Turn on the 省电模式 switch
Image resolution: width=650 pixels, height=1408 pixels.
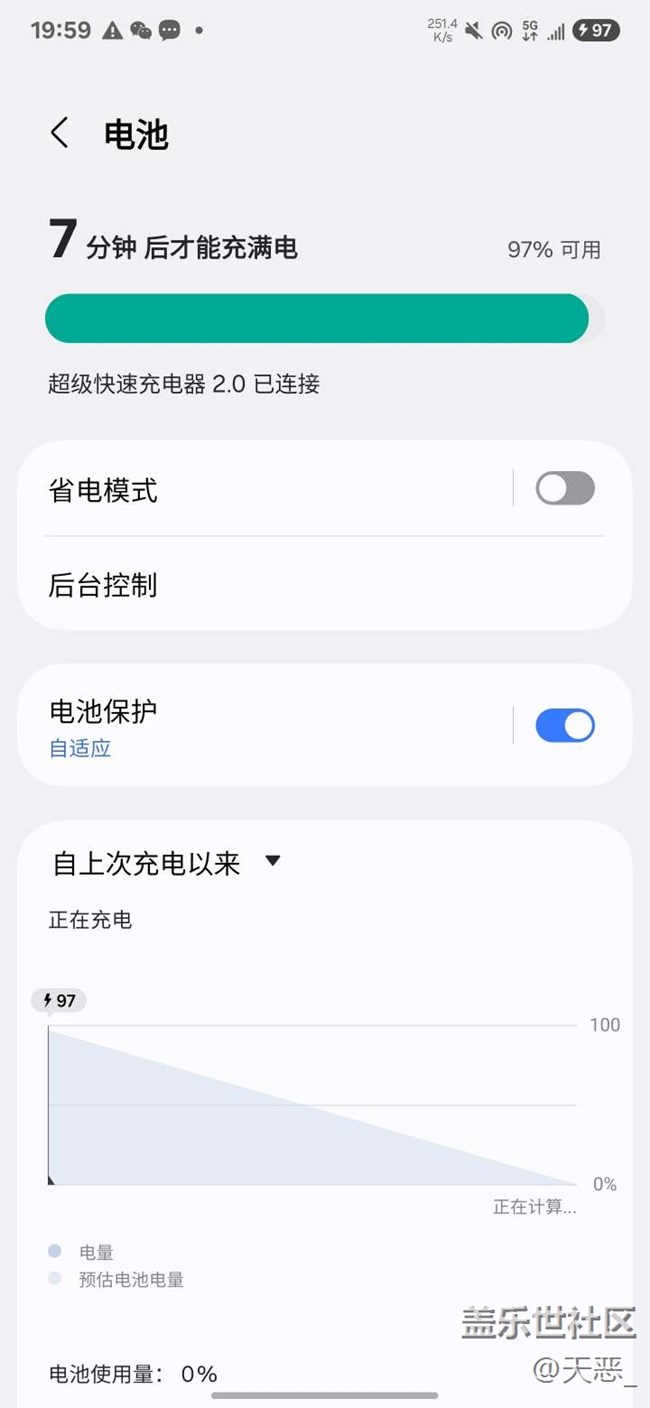tap(565, 489)
